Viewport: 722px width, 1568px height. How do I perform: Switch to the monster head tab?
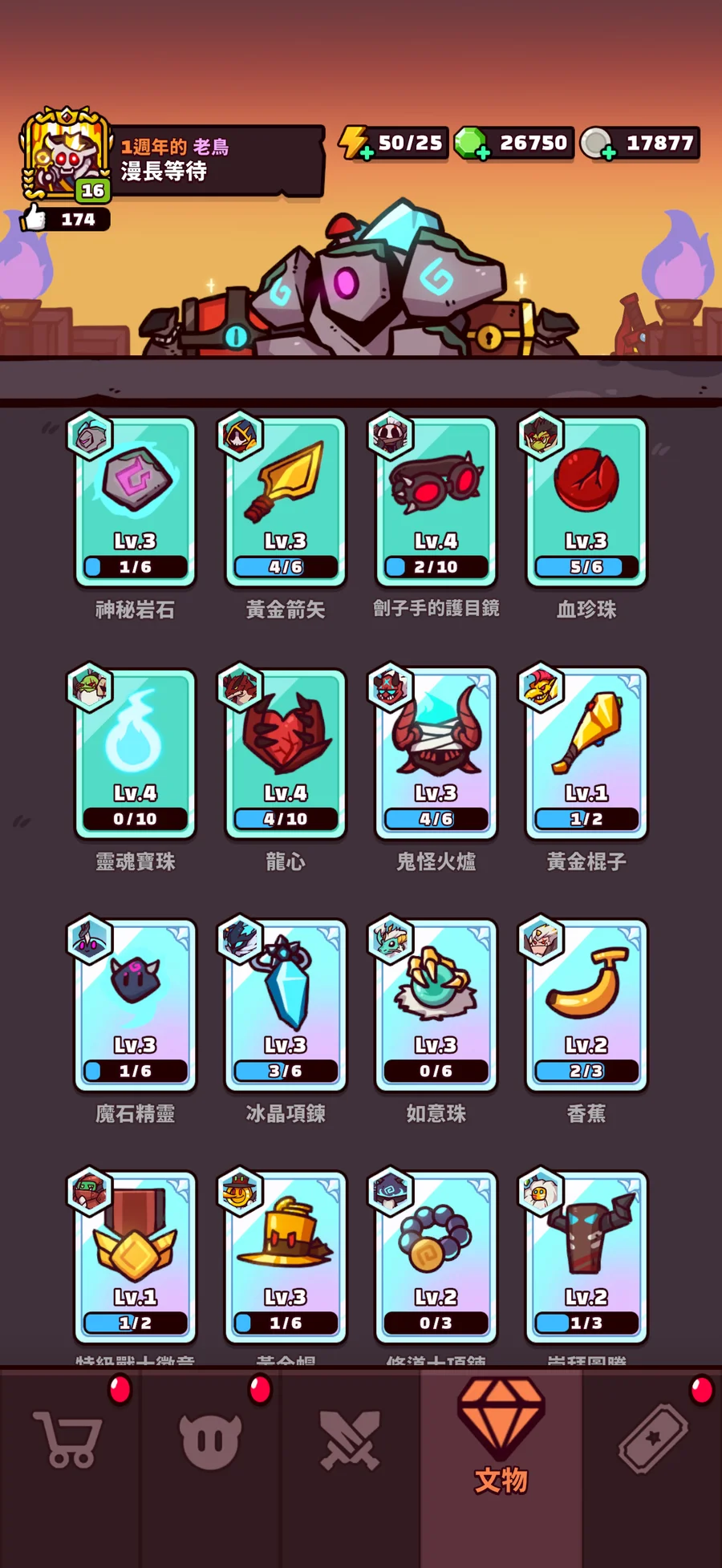click(x=209, y=1440)
